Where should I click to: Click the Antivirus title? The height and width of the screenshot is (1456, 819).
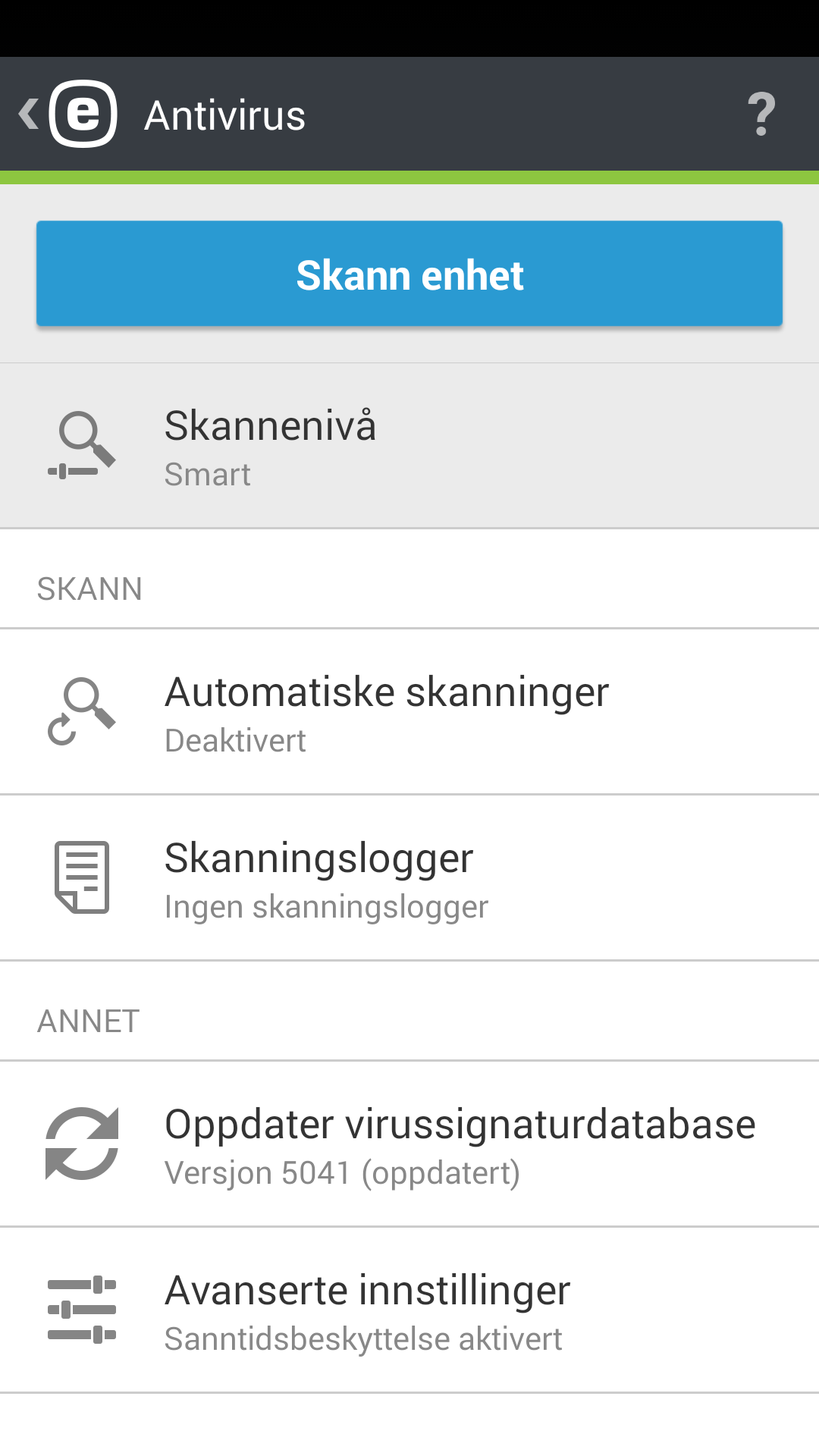tap(224, 114)
